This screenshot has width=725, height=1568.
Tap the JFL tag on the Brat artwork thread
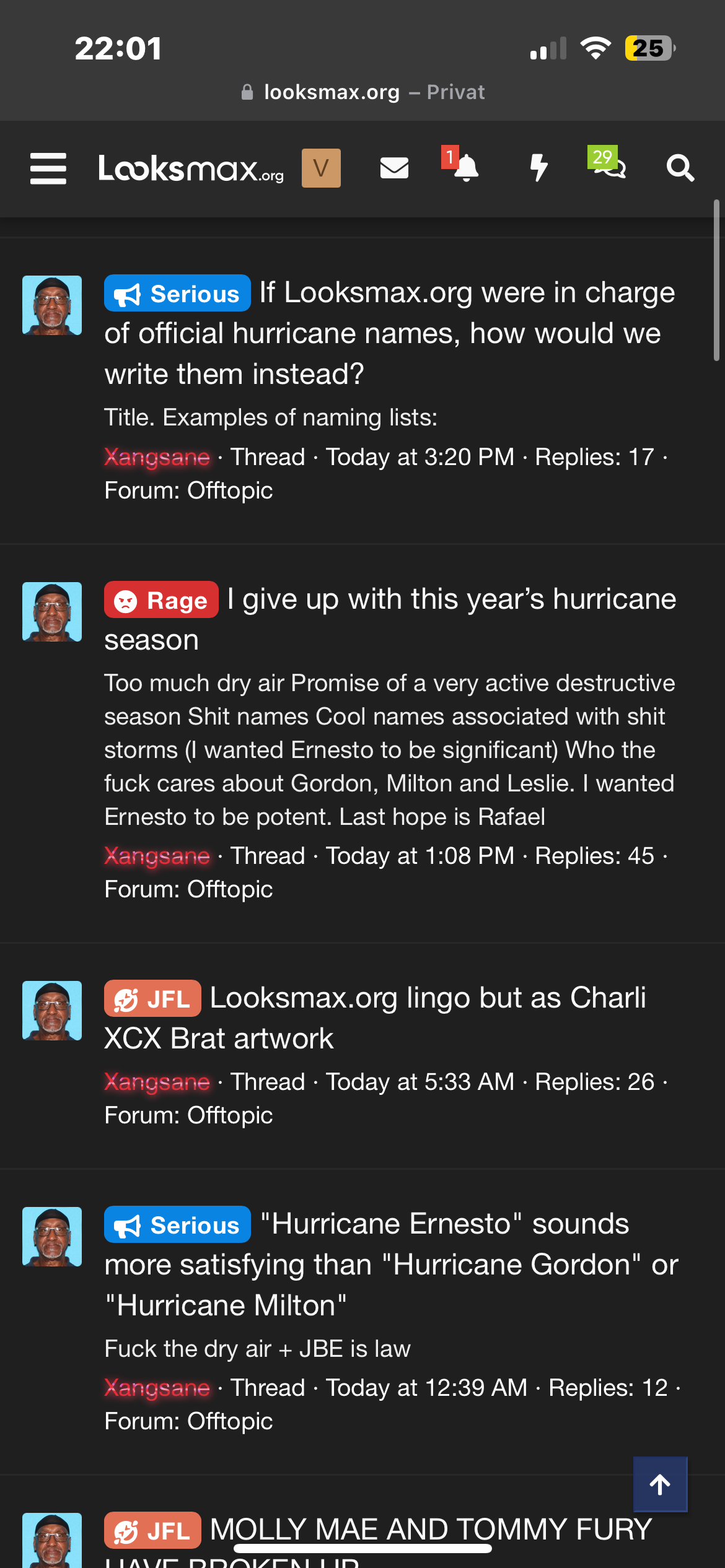tap(152, 999)
